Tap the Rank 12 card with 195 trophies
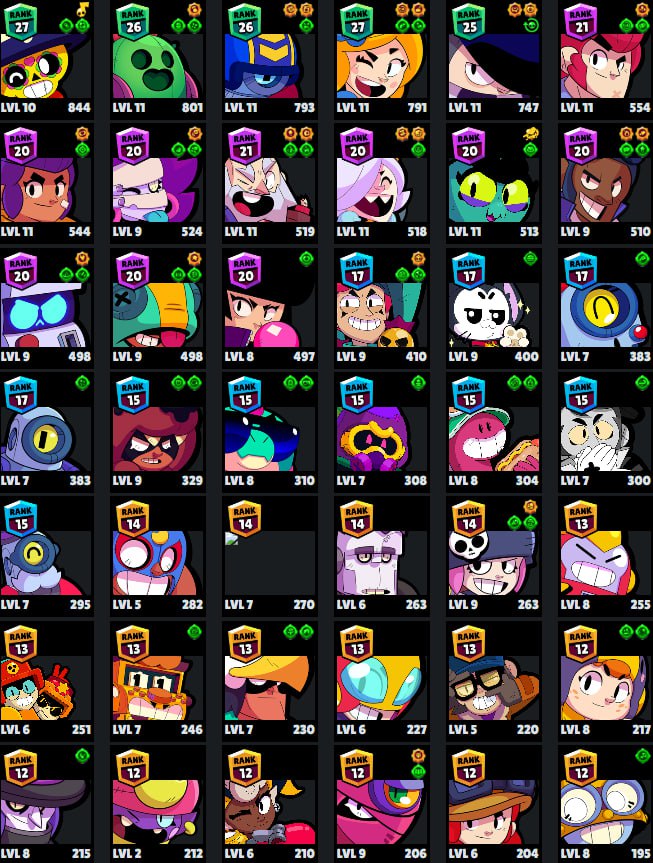Image resolution: width=653 pixels, height=863 pixels. [x=605, y=805]
